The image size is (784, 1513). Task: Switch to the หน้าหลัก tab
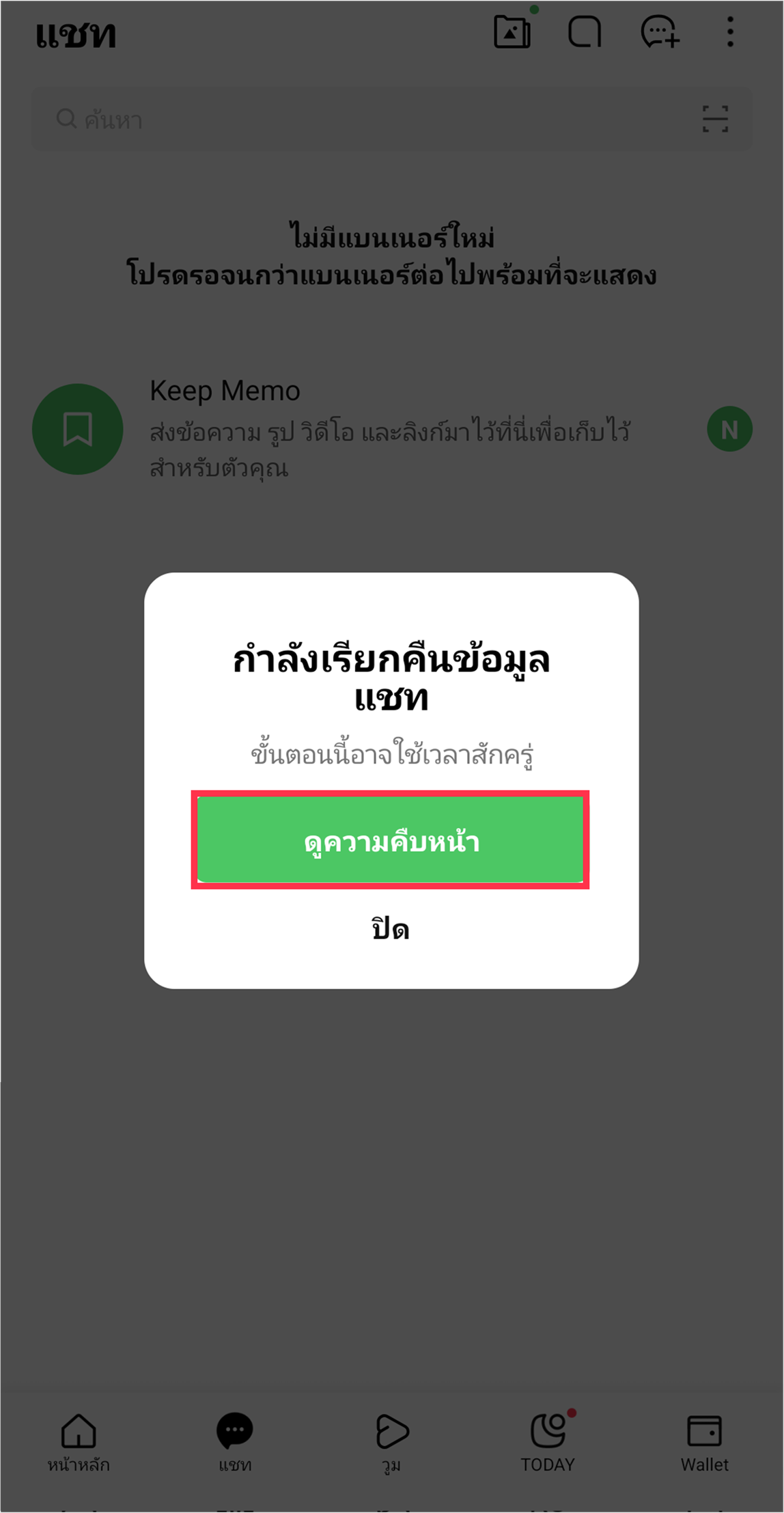click(x=79, y=1441)
